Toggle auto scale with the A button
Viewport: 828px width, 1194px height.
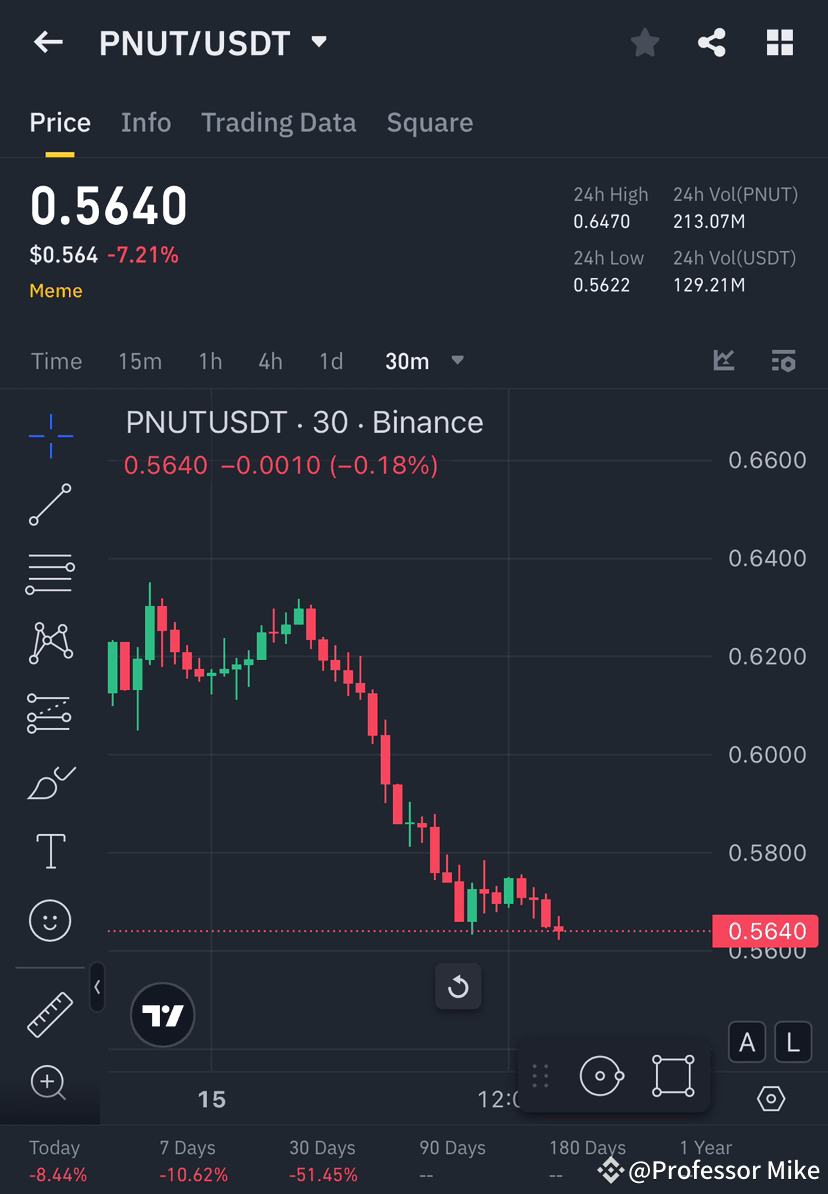coord(747,1042)
